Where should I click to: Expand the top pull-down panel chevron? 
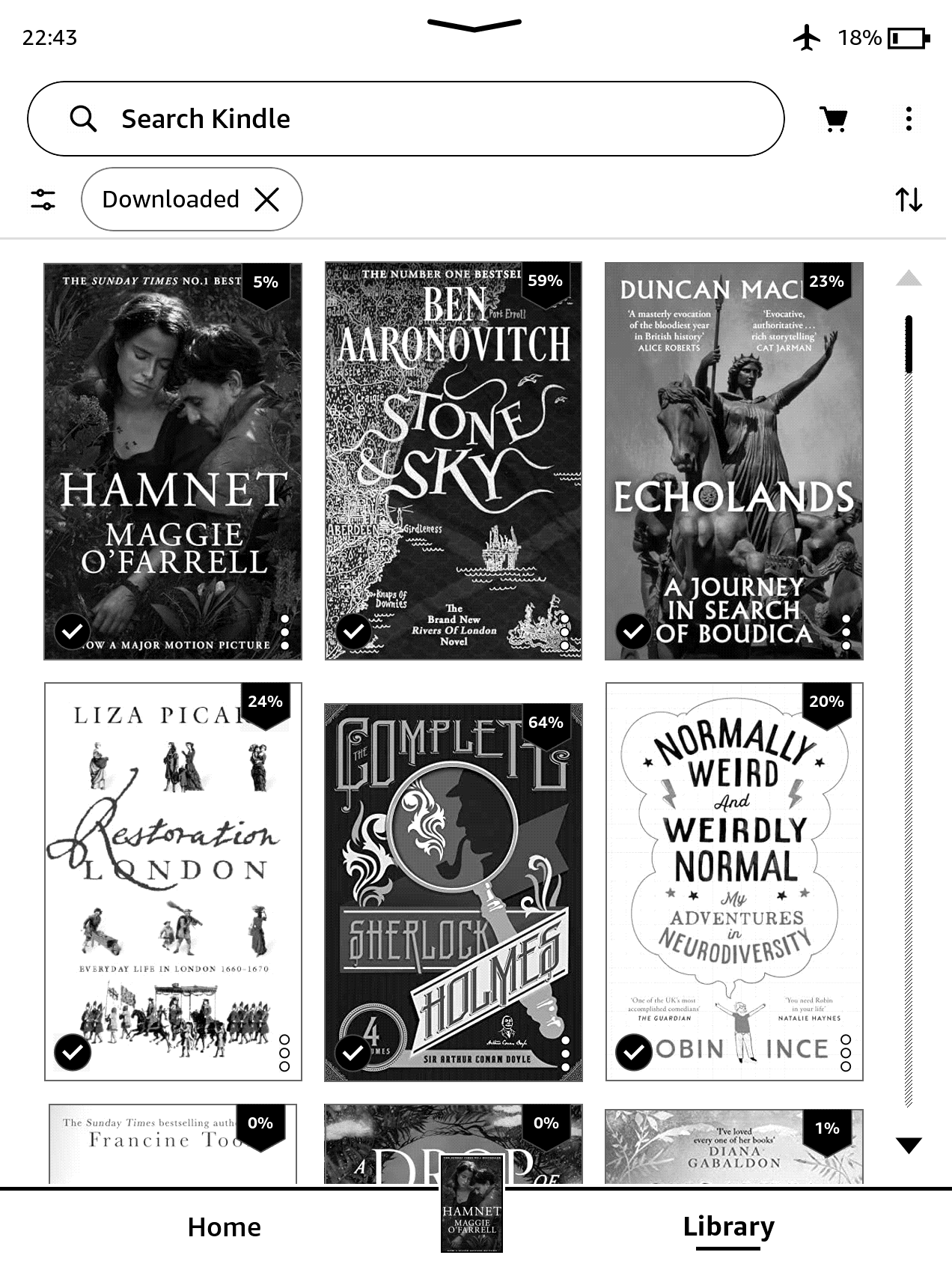click(475, 25)
